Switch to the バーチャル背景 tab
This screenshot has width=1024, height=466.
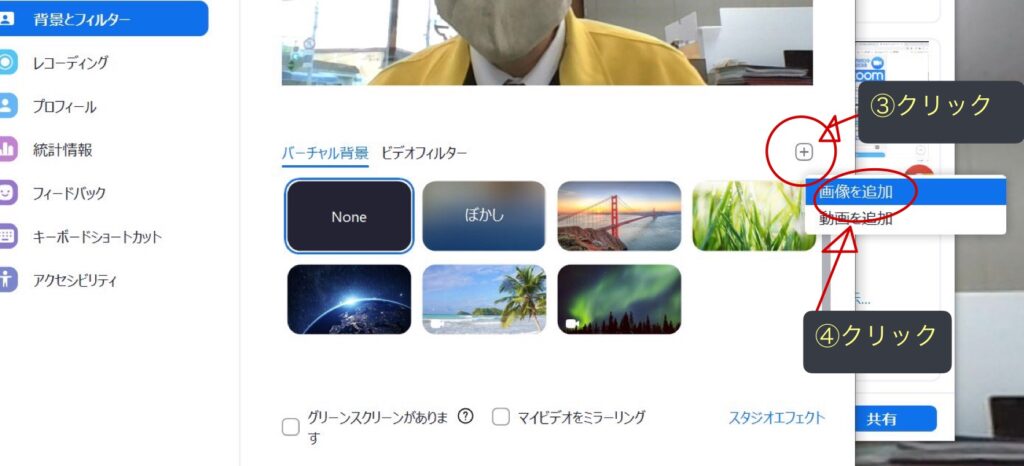point(325,153)
